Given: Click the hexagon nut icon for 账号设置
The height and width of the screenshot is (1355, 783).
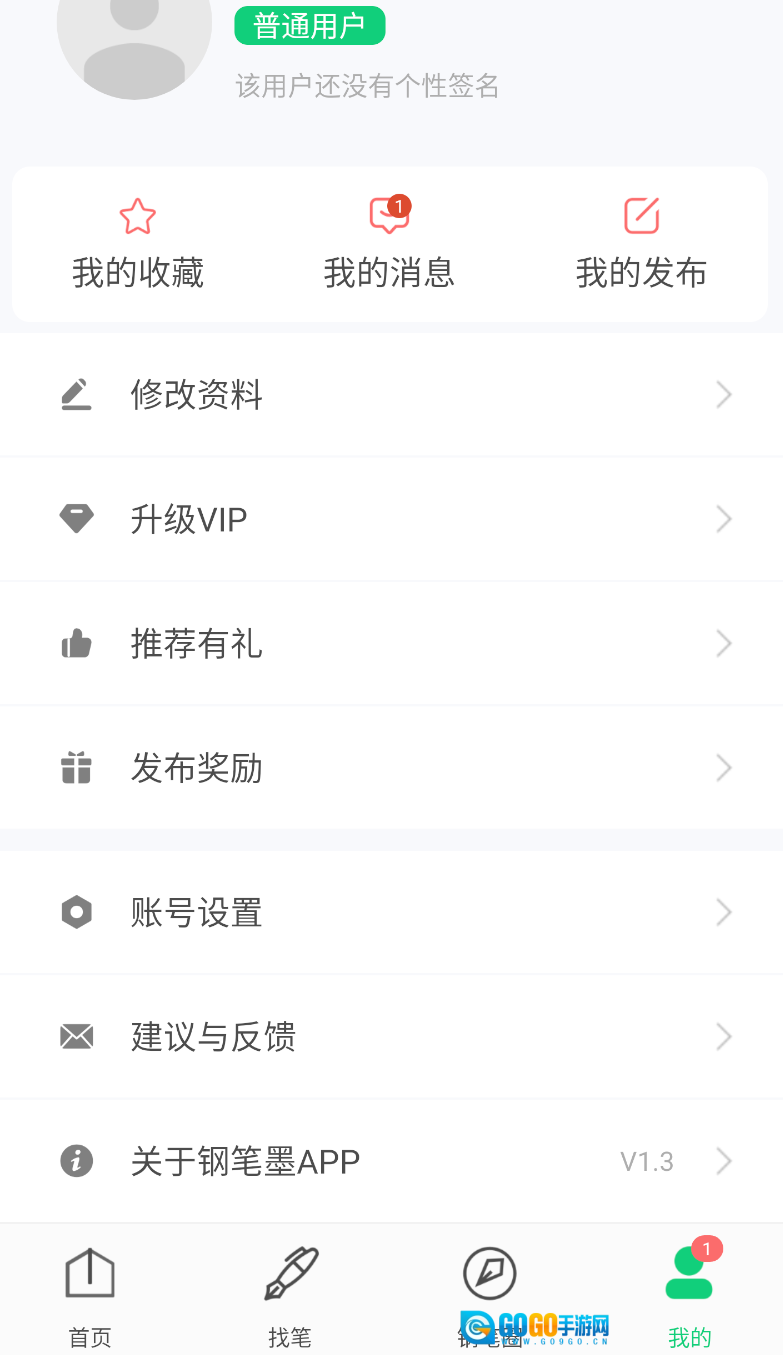Looking at the screenshot, I should pyautogui.click(x=76, y=911).
